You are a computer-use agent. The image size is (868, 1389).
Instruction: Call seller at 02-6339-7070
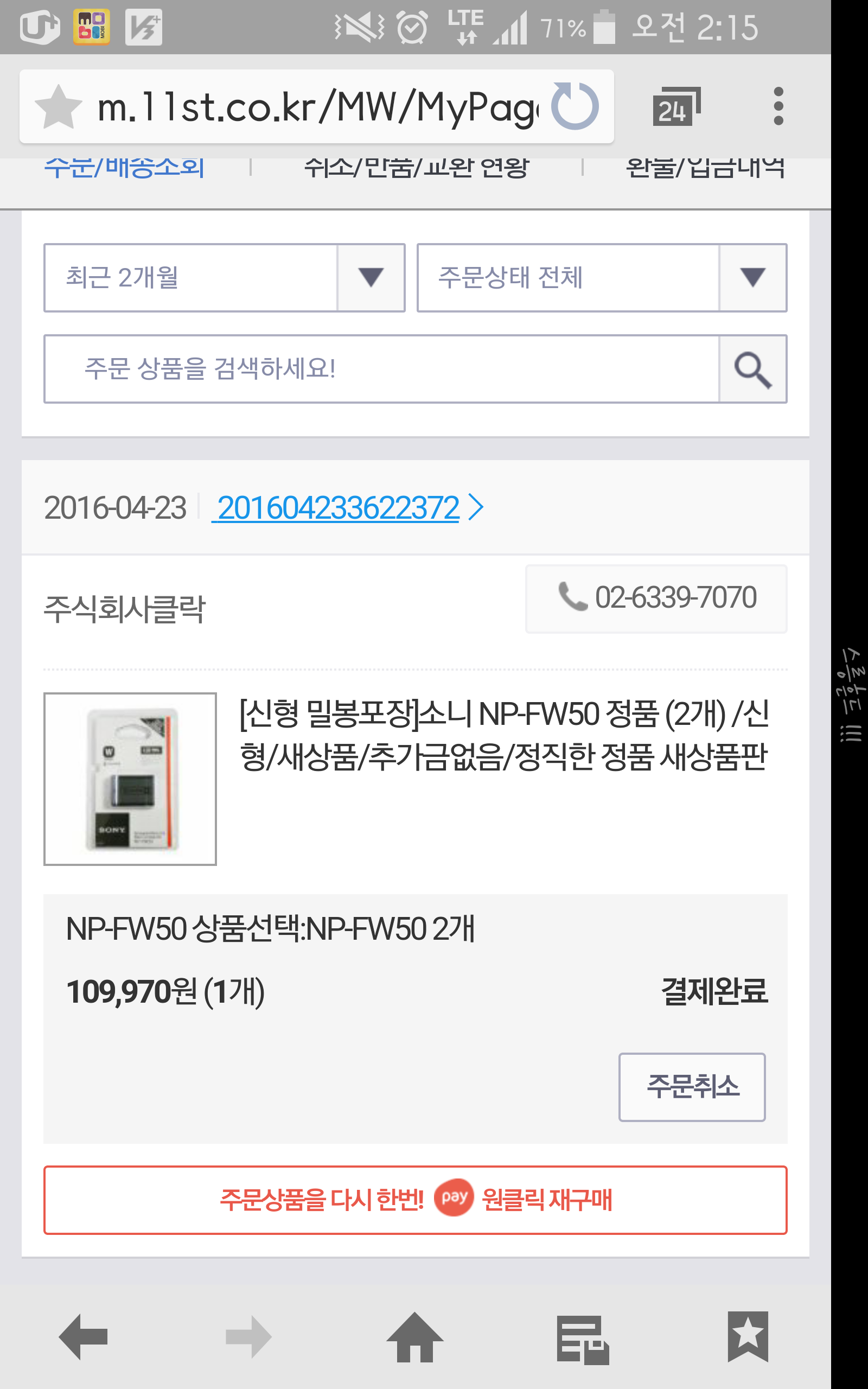[x=655, y=598]
